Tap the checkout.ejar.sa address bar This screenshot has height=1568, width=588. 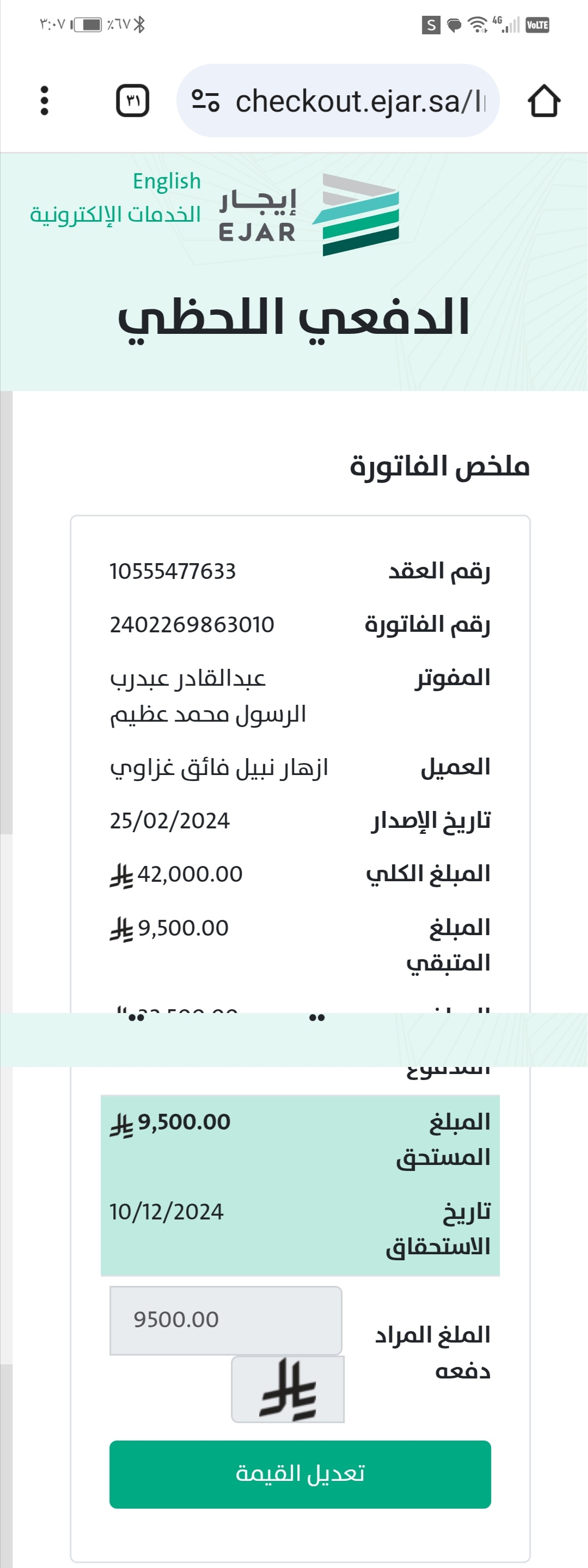tap(359, 101)
